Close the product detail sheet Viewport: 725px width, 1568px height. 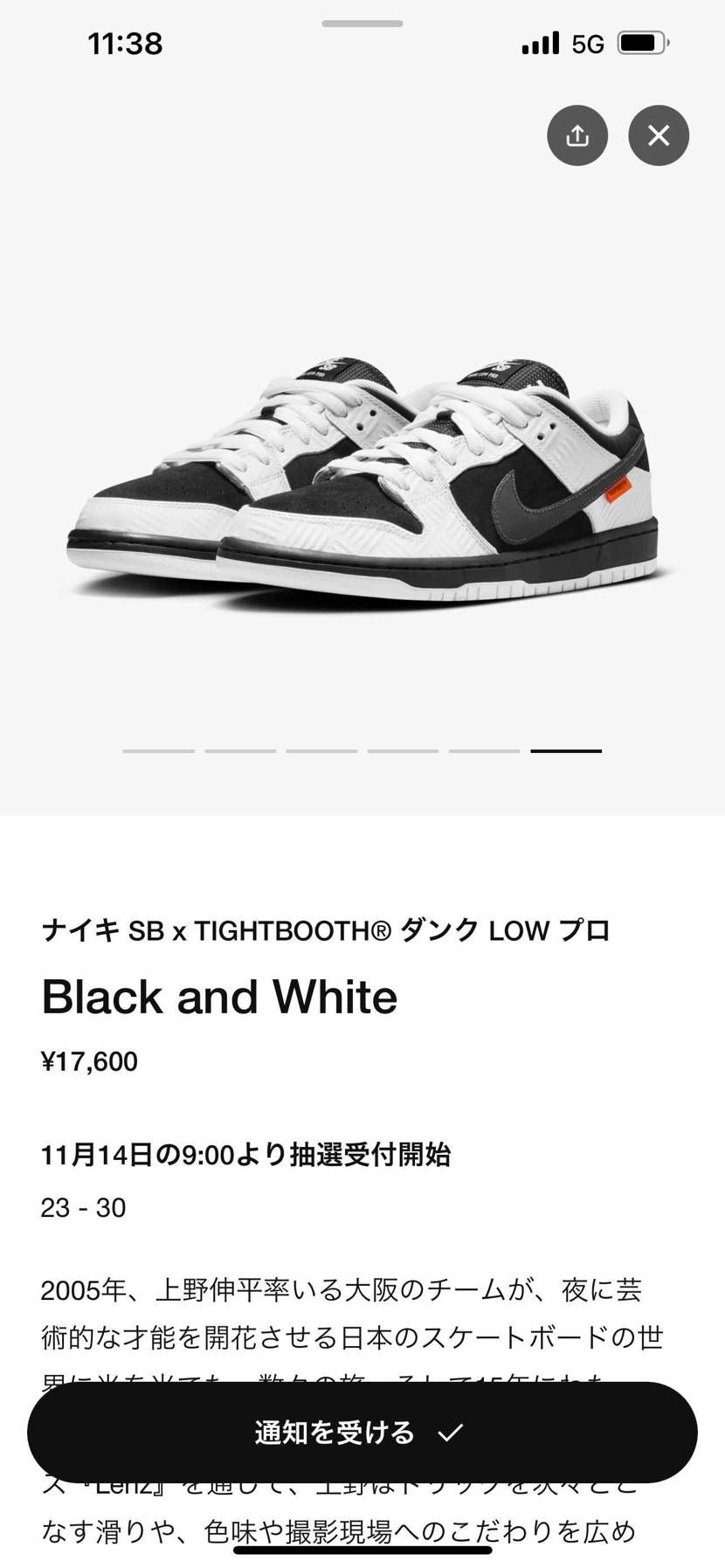click(659, 135)
